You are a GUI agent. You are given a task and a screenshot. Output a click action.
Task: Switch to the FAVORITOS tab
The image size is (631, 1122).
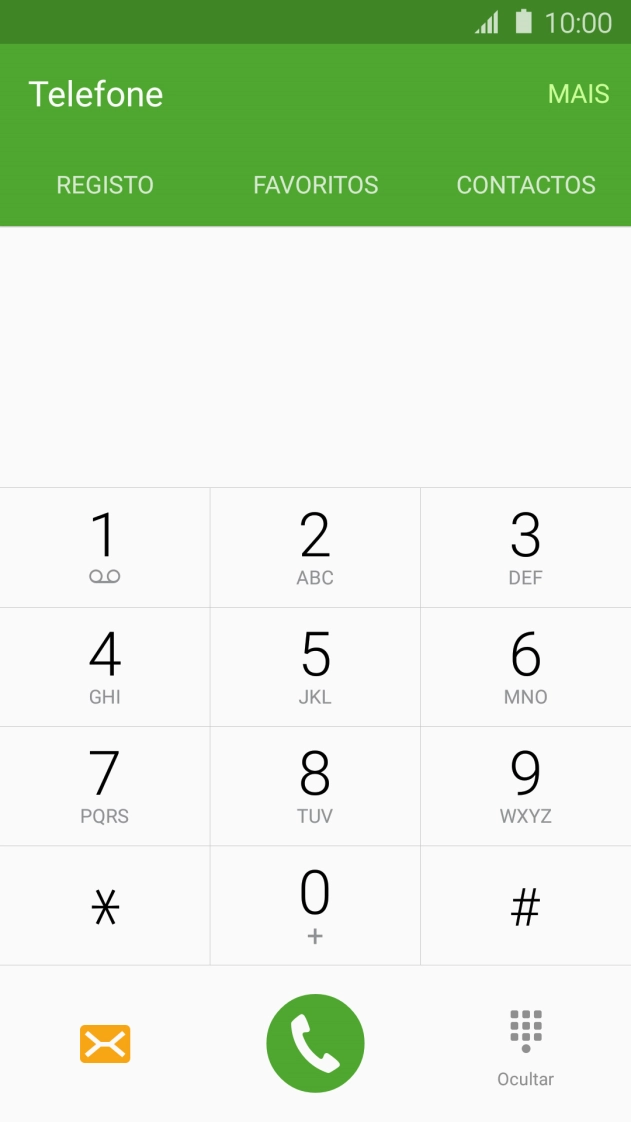point(316,185)
